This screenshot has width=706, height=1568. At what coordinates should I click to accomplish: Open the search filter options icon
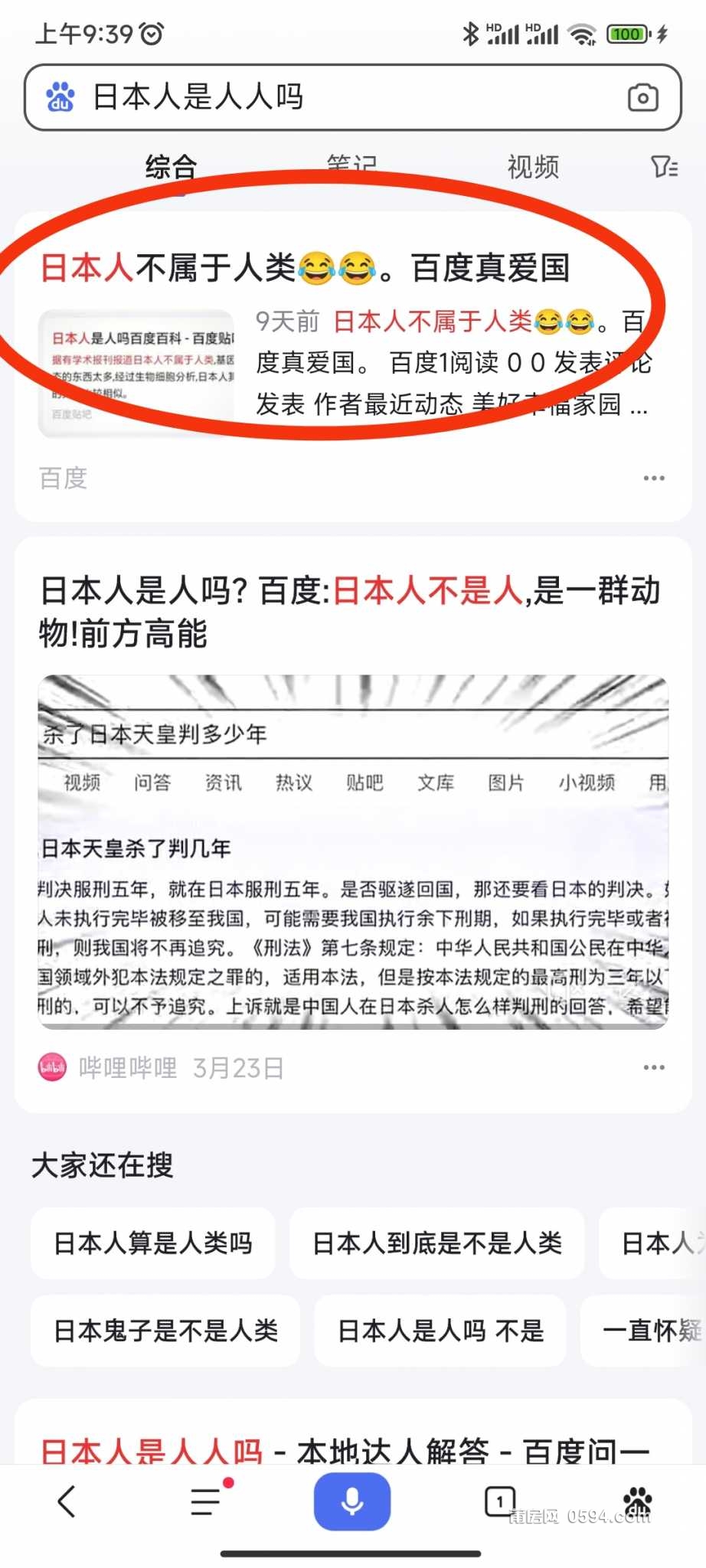[x=663, y=166]
